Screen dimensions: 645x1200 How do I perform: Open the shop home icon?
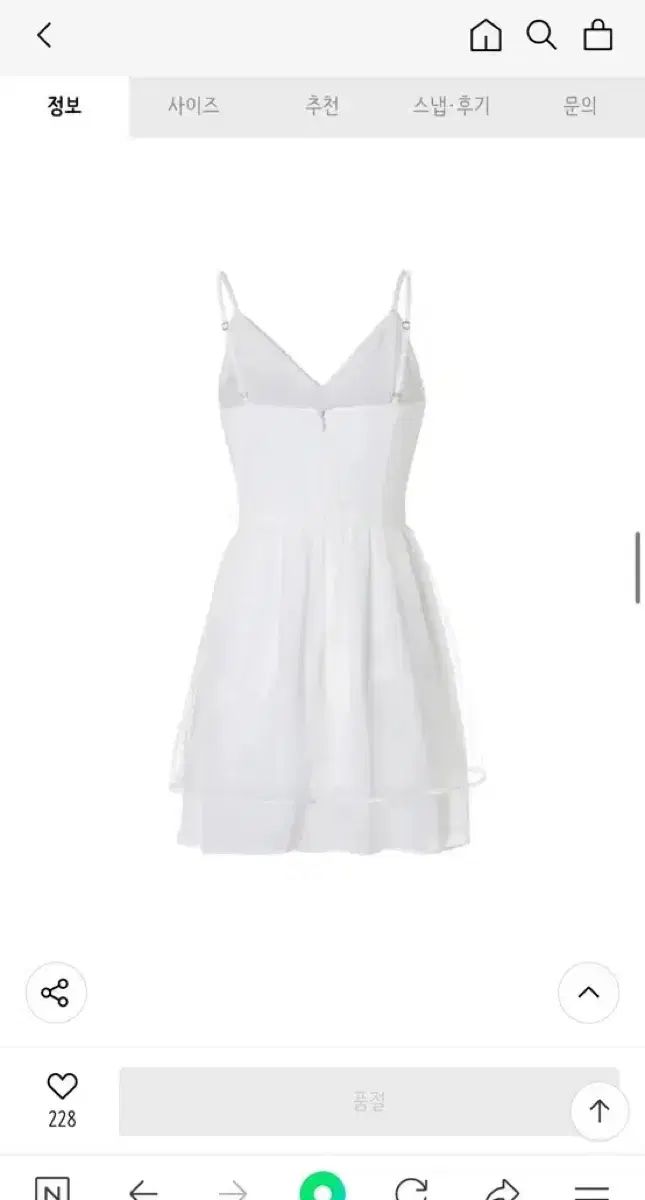tap(486, 36)
